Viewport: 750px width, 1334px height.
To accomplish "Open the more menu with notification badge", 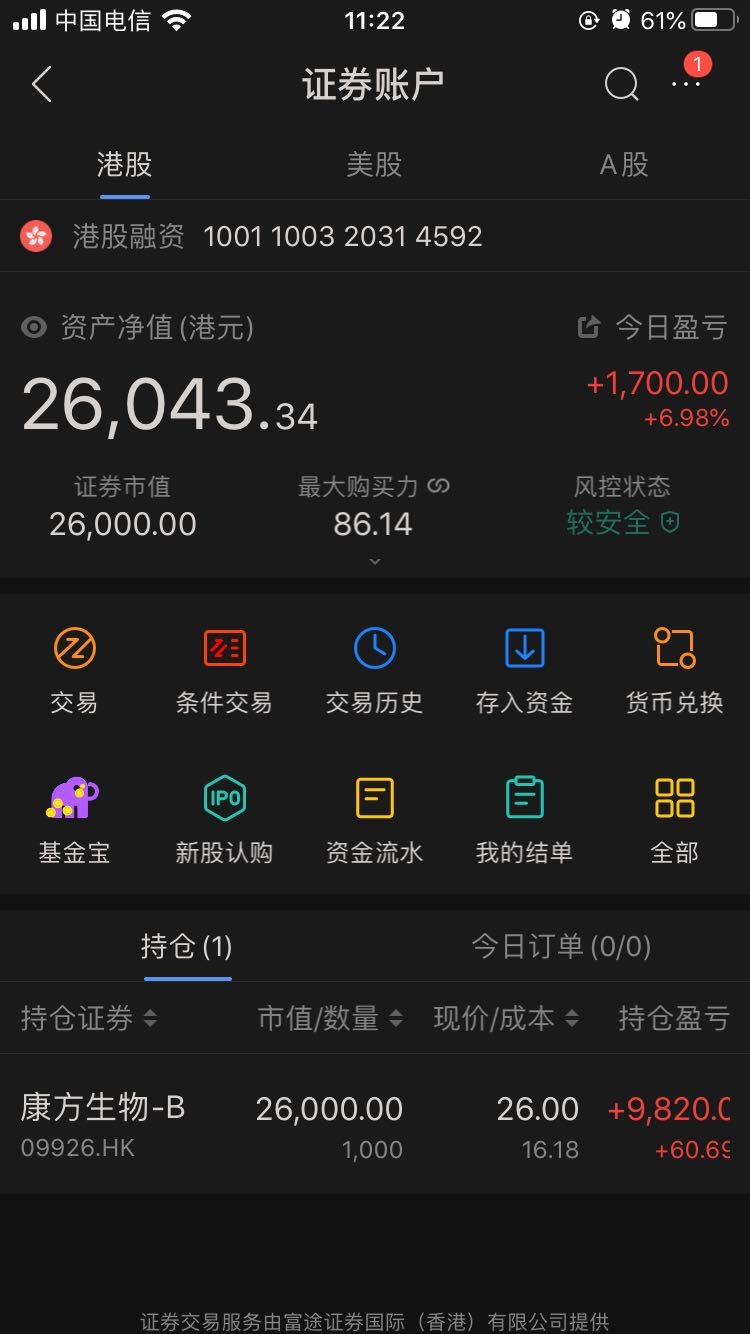I will pyautogui.click(x=685, y=85).
